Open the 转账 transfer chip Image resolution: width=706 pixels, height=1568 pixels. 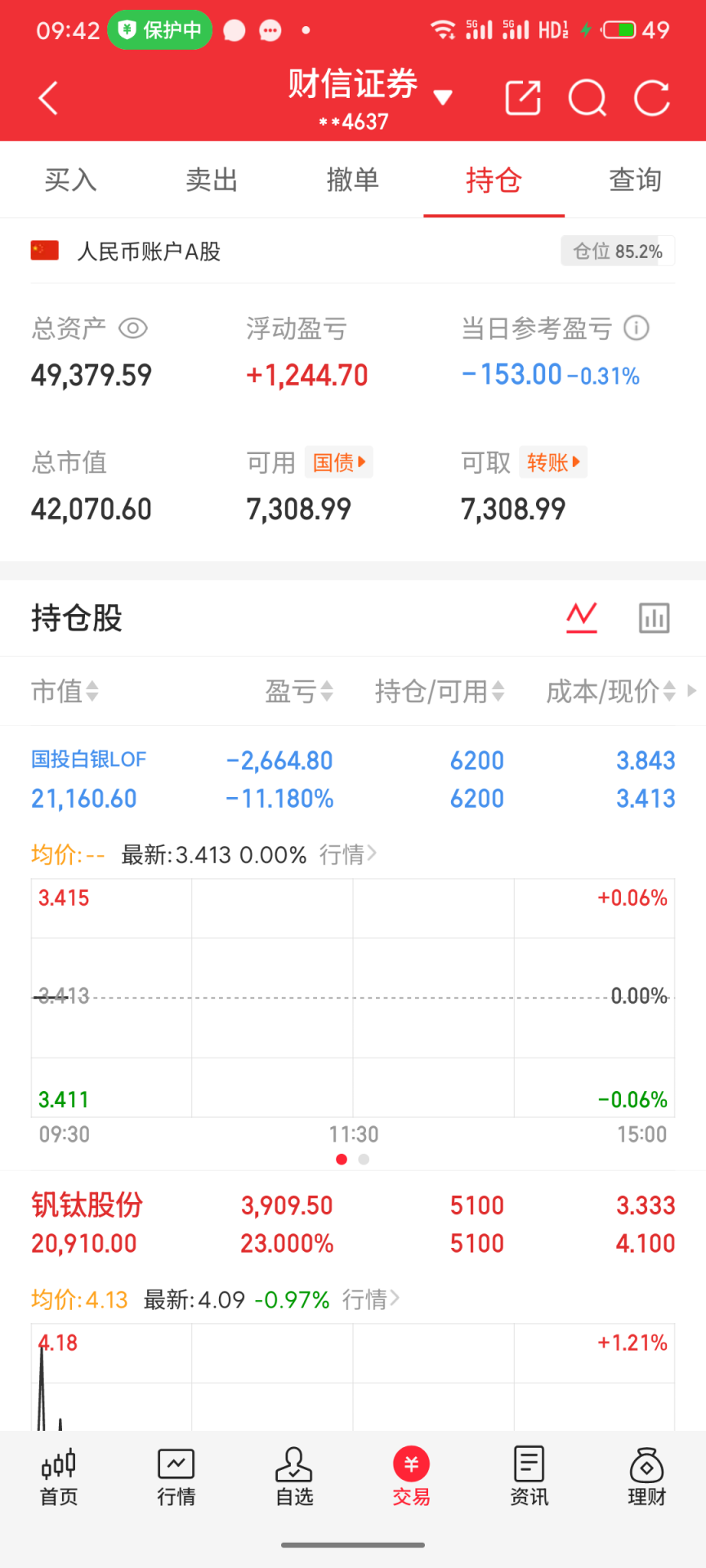553,462
